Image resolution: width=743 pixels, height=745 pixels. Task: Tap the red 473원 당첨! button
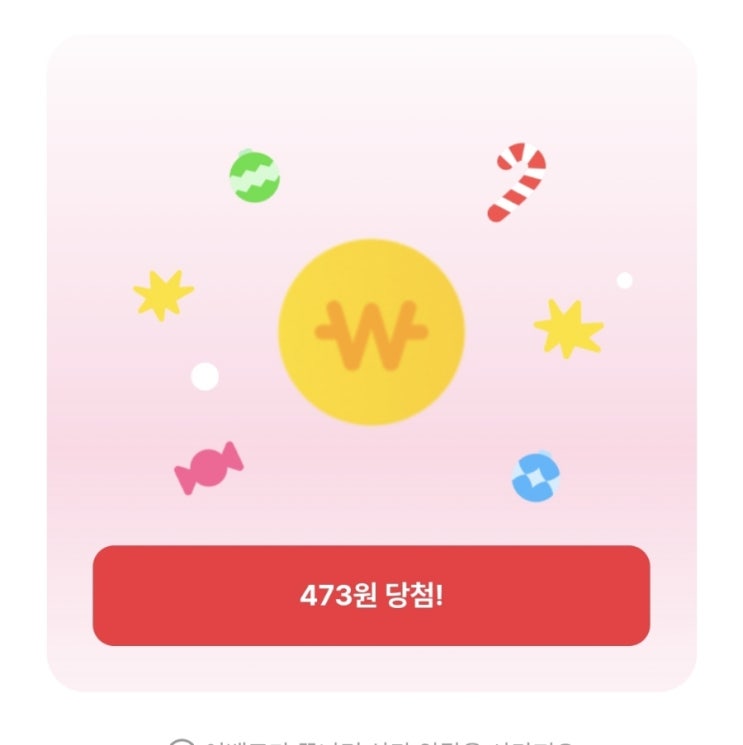tap(371, 595)
